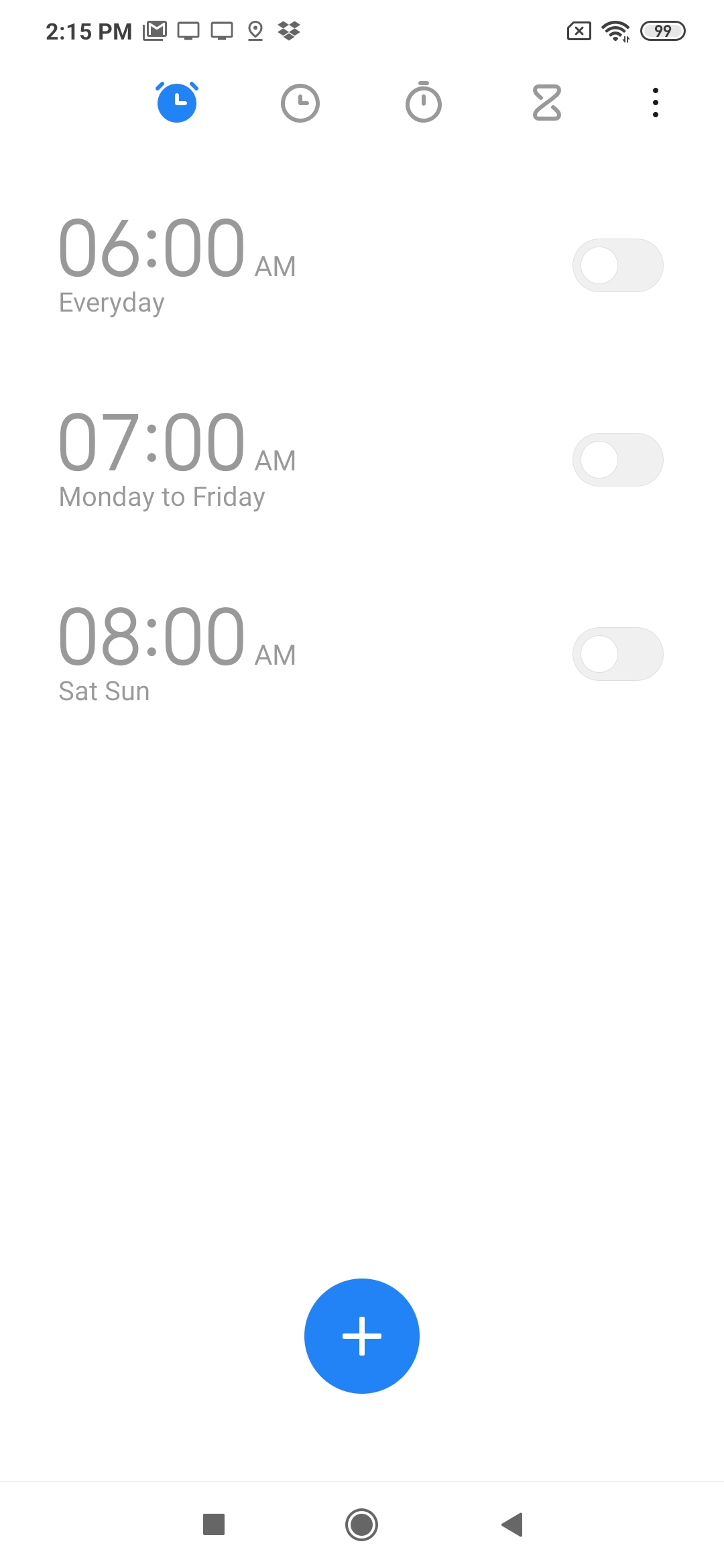724x1568 pixels.
Task: Turn on the 07:00 AM weekday alarm
Action: [617, 460]
